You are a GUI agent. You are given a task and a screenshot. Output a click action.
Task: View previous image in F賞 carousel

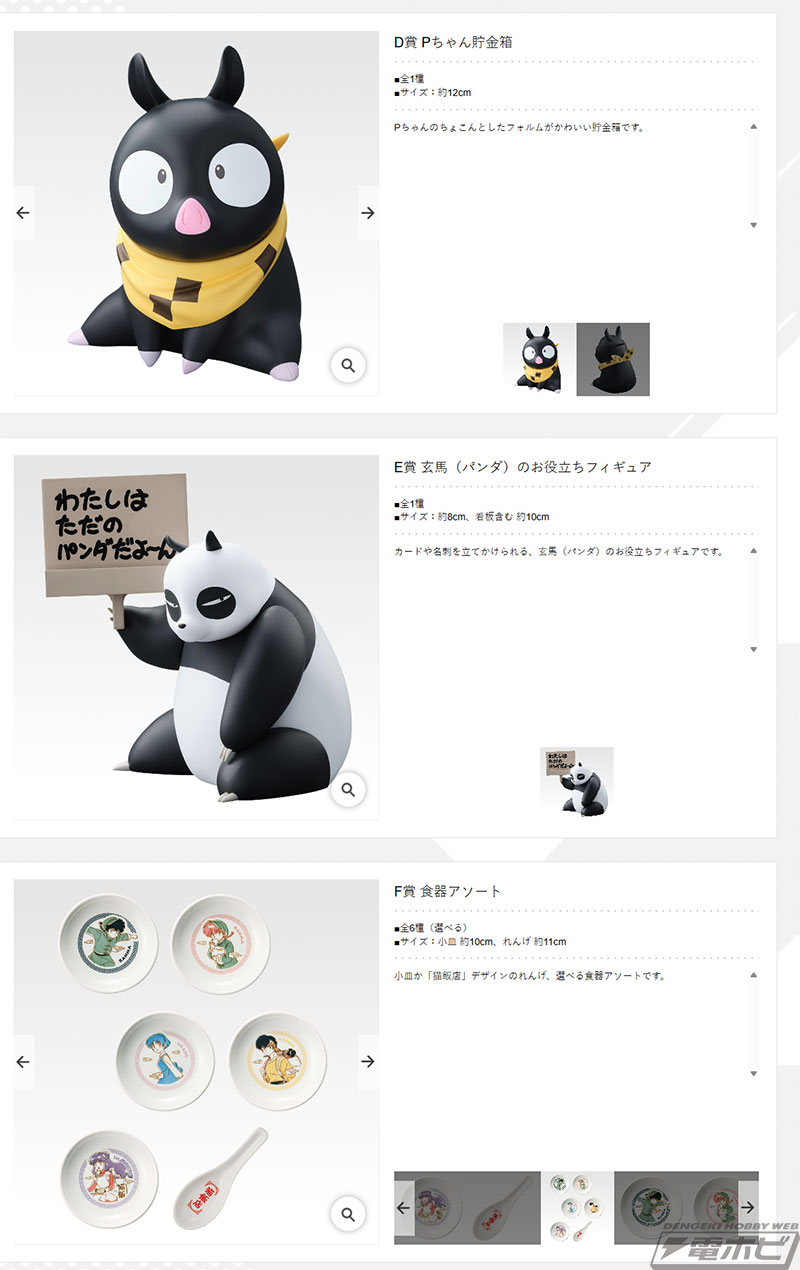tap(22, 1062)
